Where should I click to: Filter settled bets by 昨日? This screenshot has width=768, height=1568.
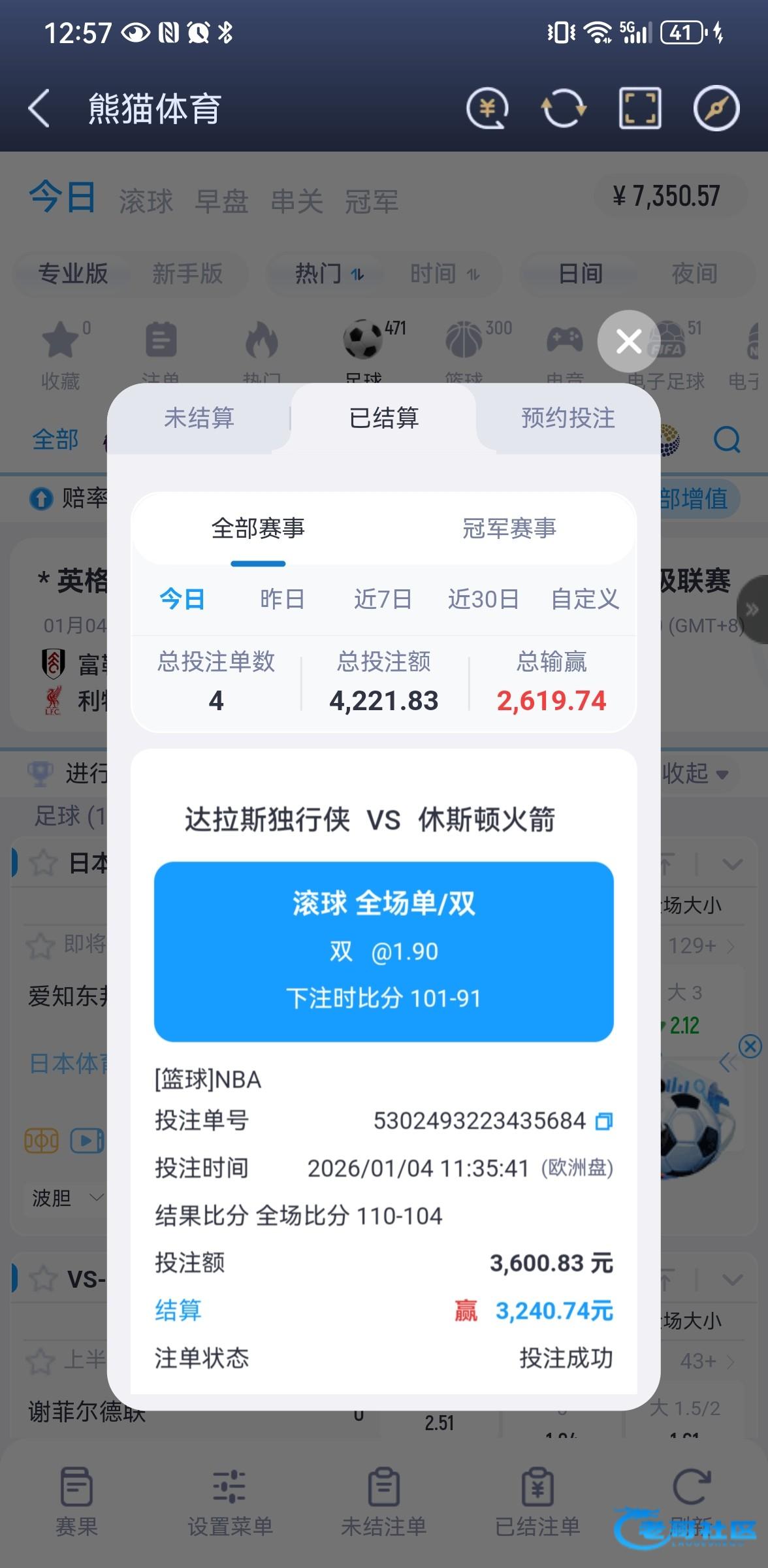click(x=282, y=599)
